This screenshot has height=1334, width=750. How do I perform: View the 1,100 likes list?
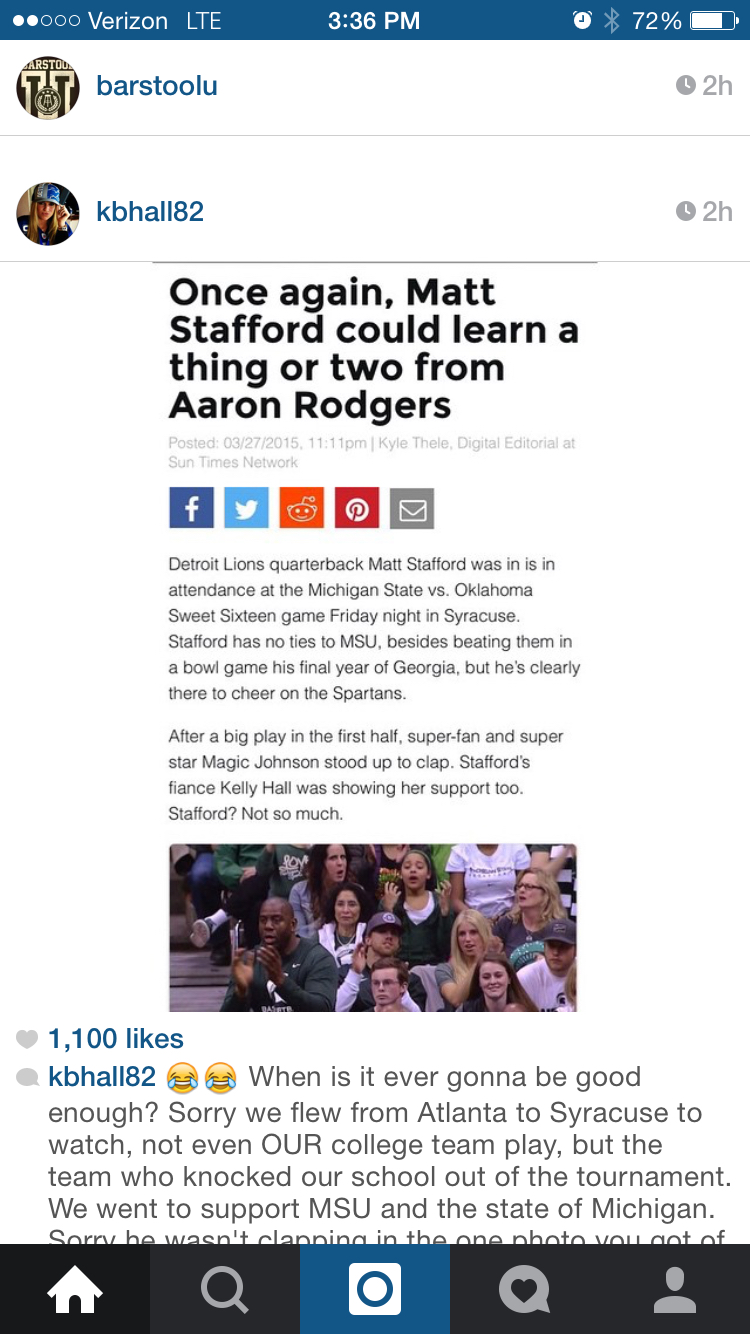[x=115, y=1039]
